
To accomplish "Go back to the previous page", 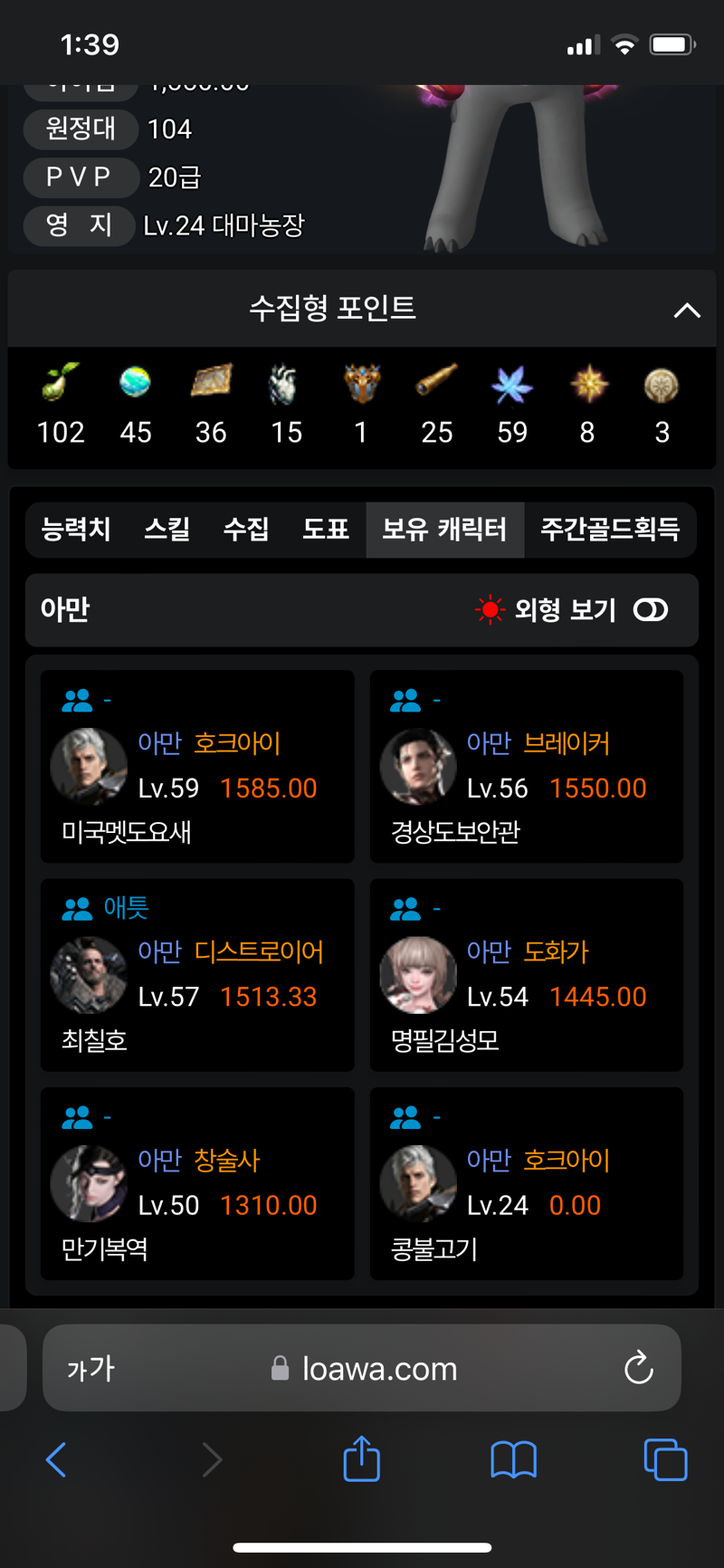I will 56,1459.
